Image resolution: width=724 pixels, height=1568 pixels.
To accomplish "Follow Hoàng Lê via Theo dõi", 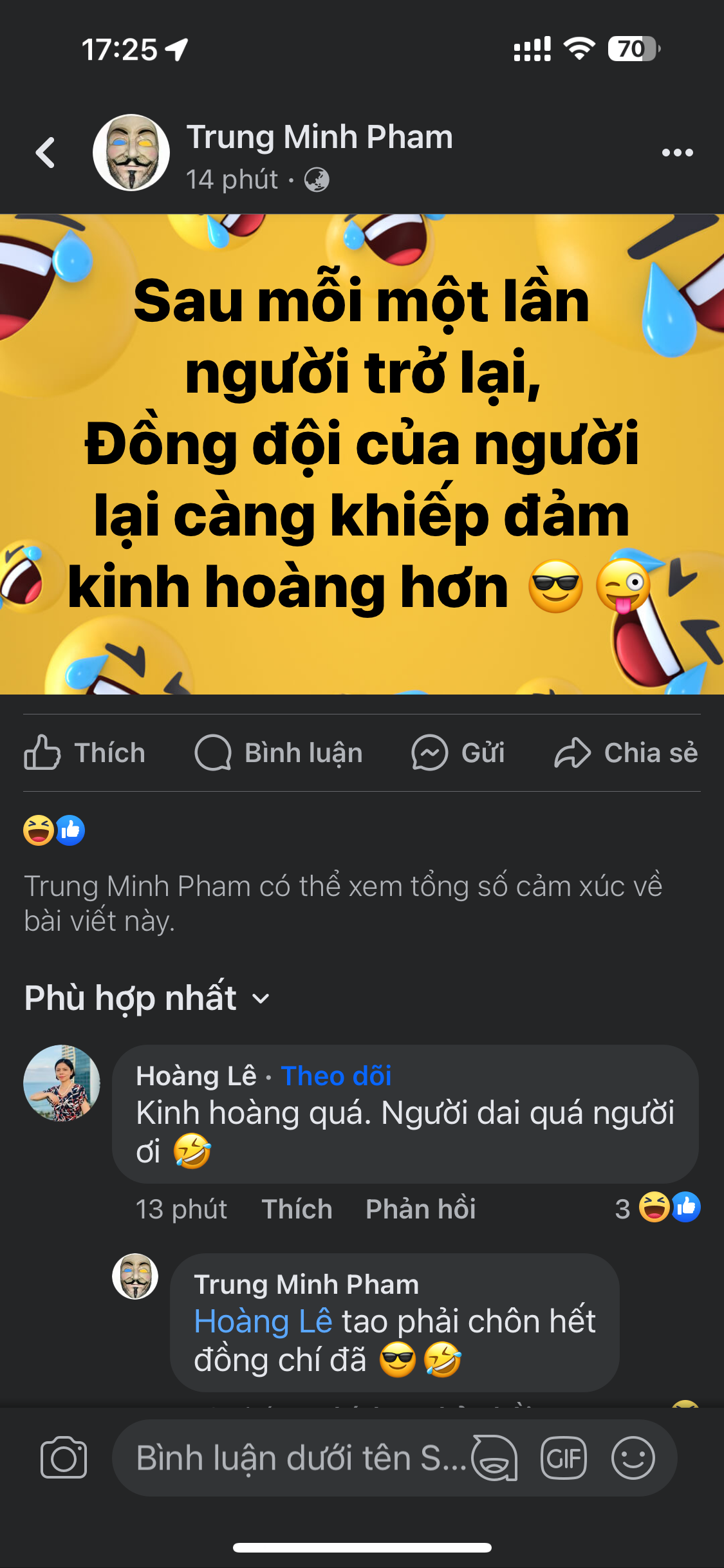I will tap(336, 1076).
